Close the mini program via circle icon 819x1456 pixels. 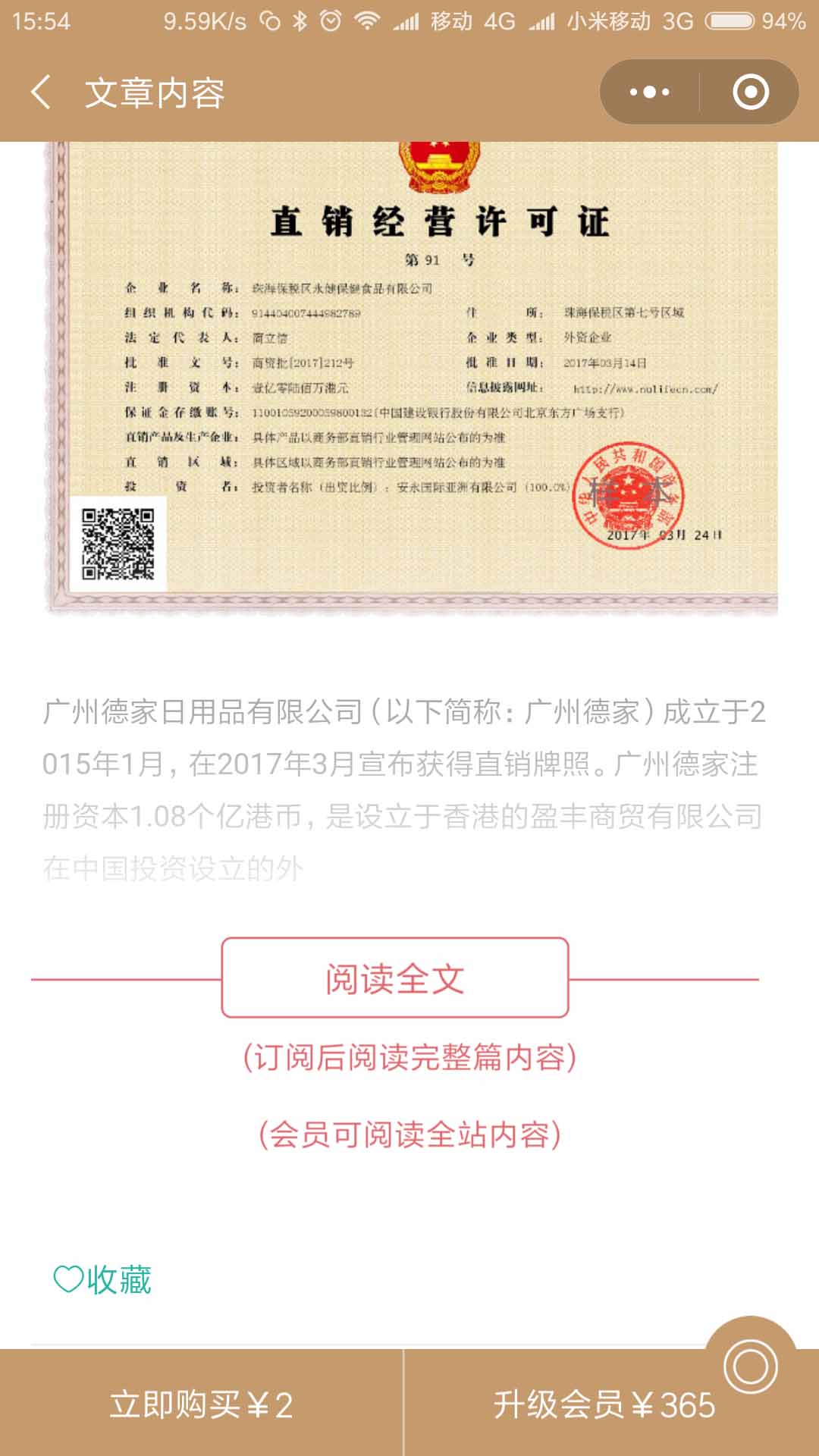tap(750, 93)
